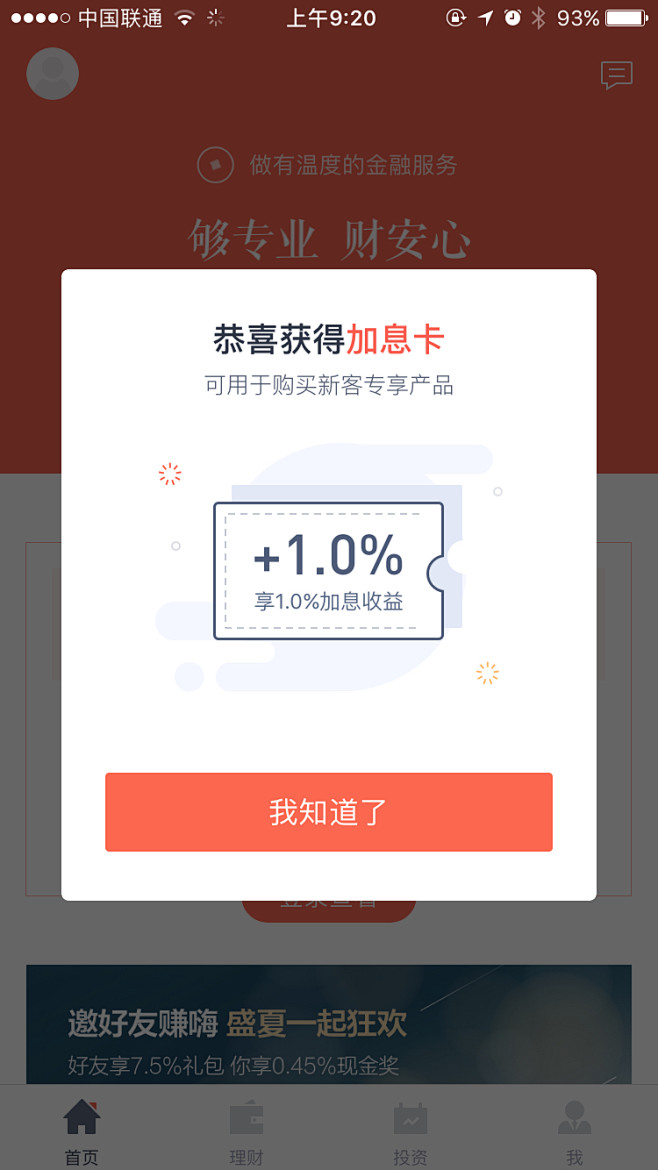The height and width of the screenshot is (1170, 658).
Task: Dismiss the dialog with 我知道了
Action: [328, 812]
